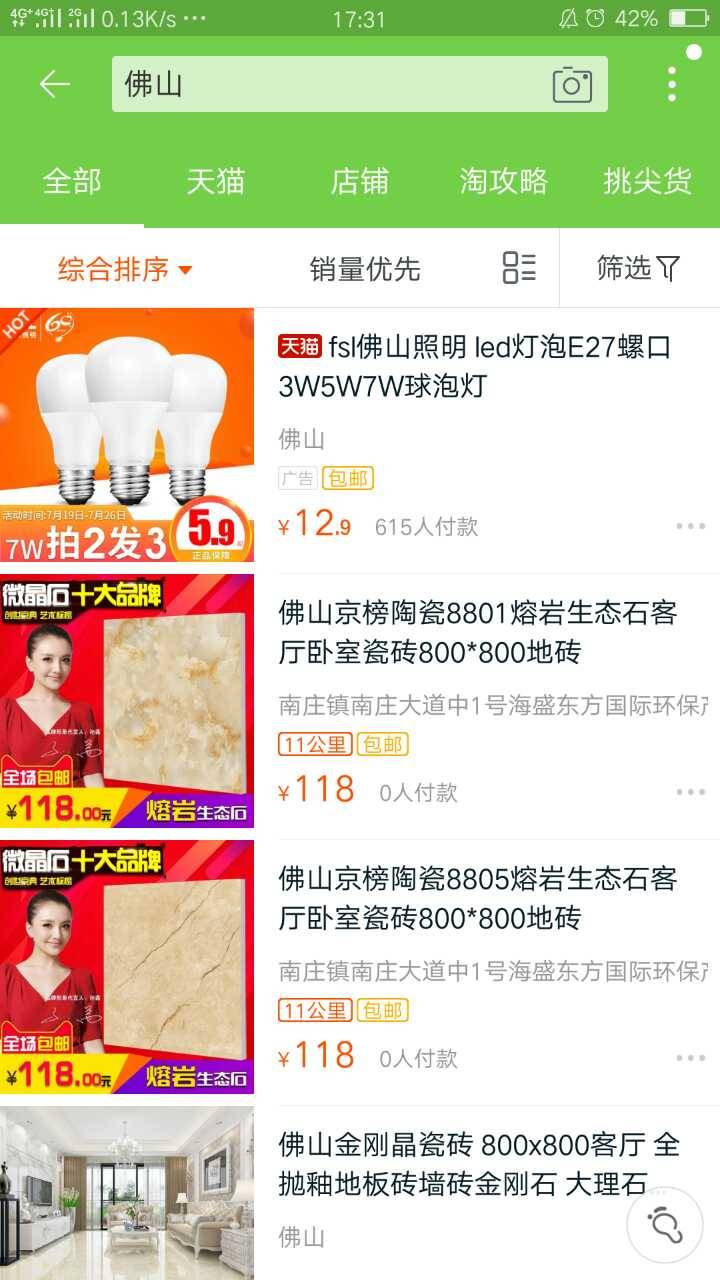This screenshot has height=1280, width=720.
Task: Open the 挑尖货 tab
Action: click(x=647, y=181)
